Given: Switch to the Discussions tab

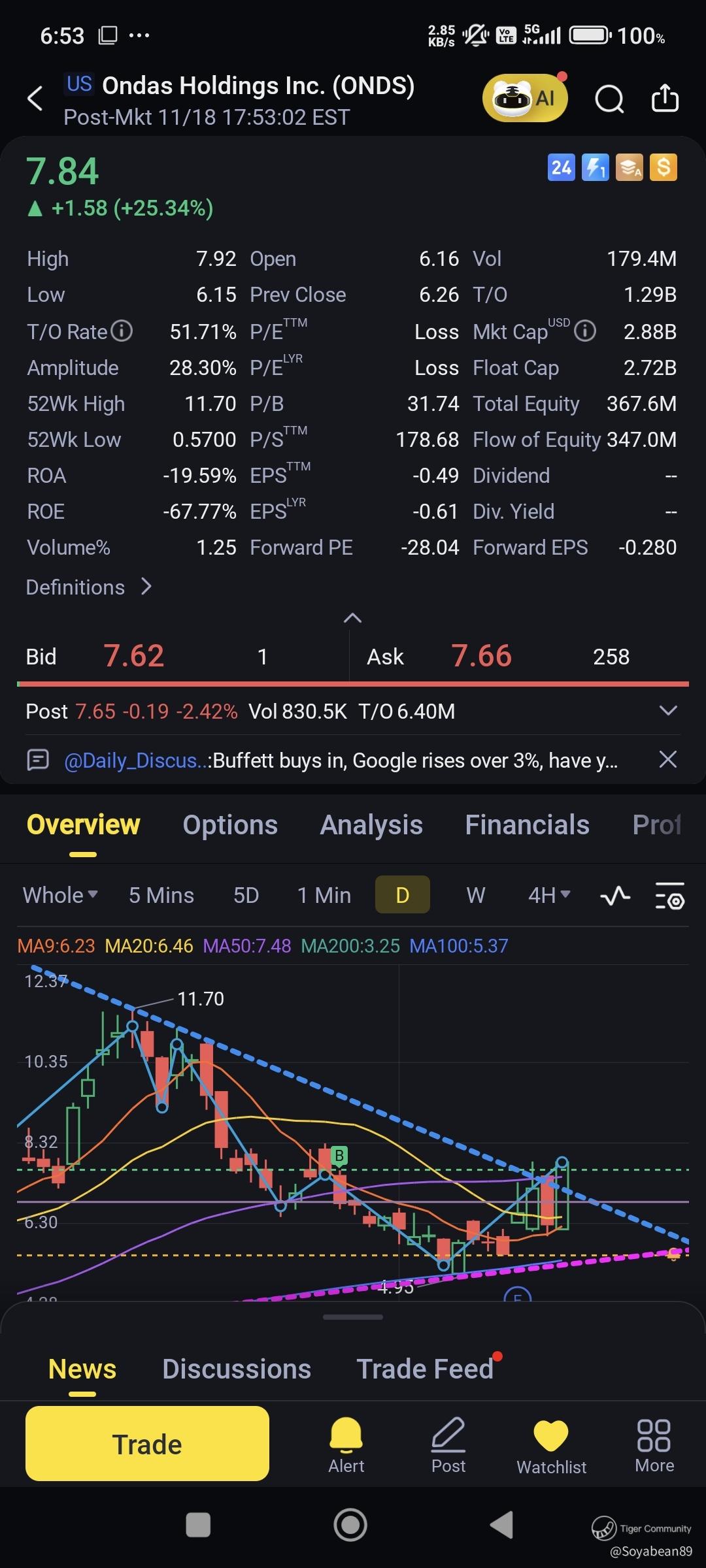Looking at the screenshot, I should point(237,1369).
